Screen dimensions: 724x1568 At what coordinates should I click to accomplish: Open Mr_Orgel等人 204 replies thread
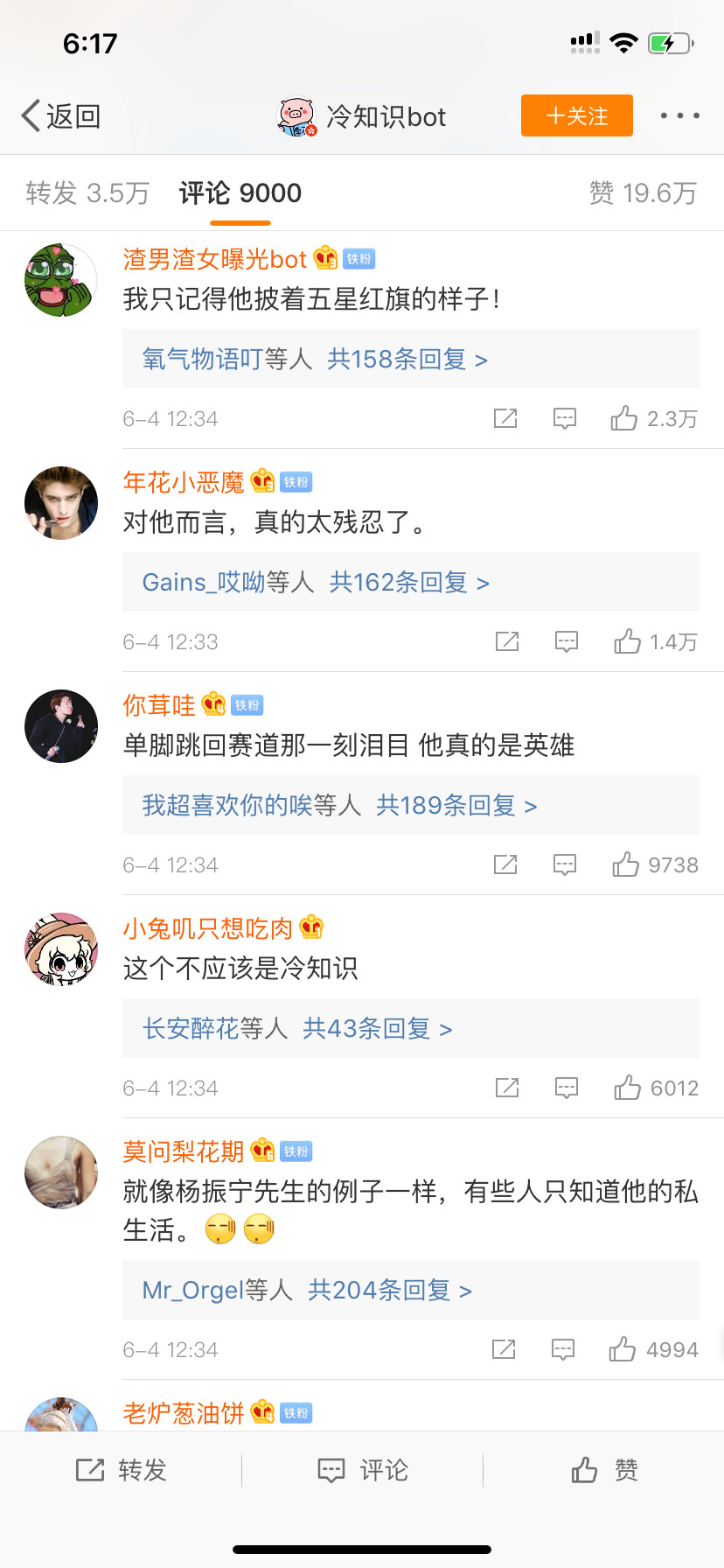coord(307,1290)
